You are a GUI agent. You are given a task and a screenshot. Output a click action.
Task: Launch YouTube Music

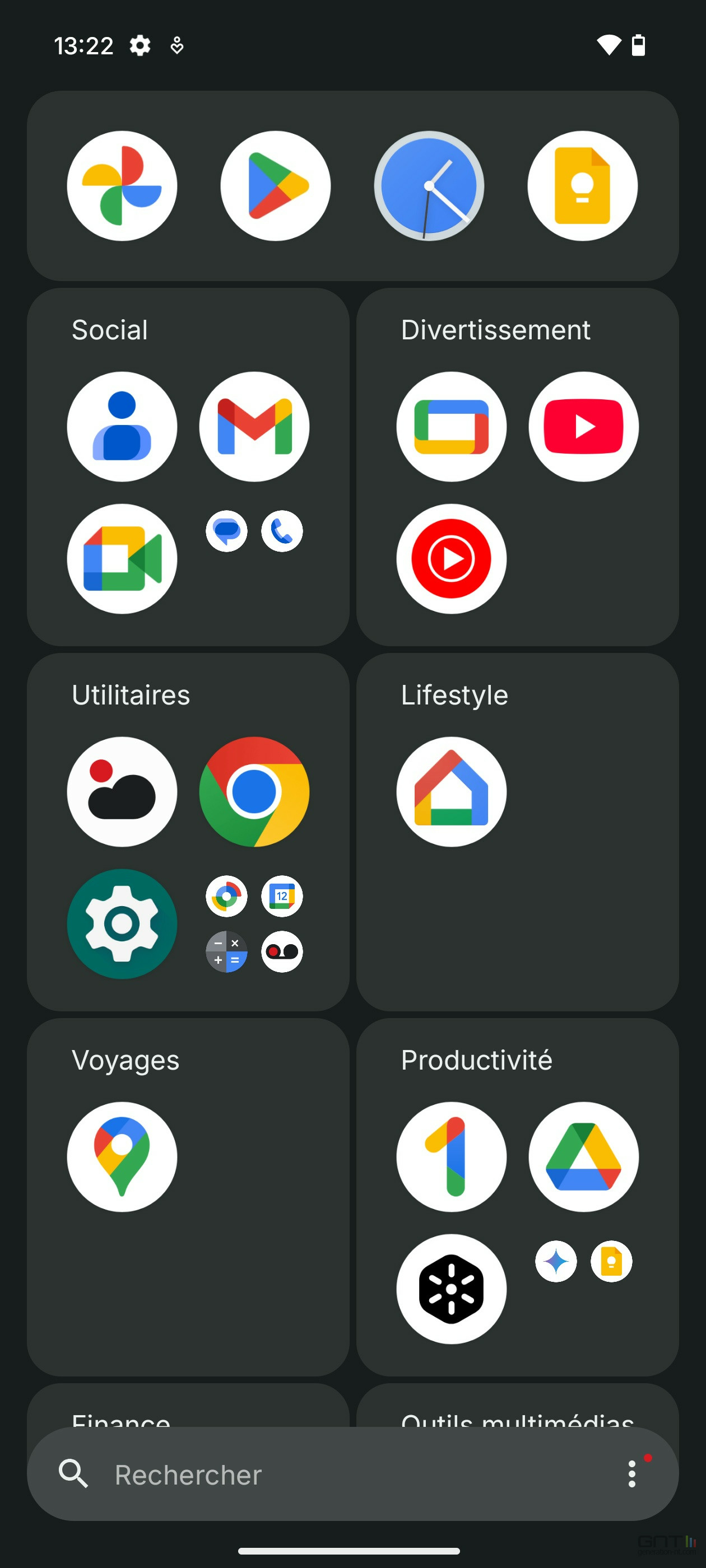coord(452,559)
